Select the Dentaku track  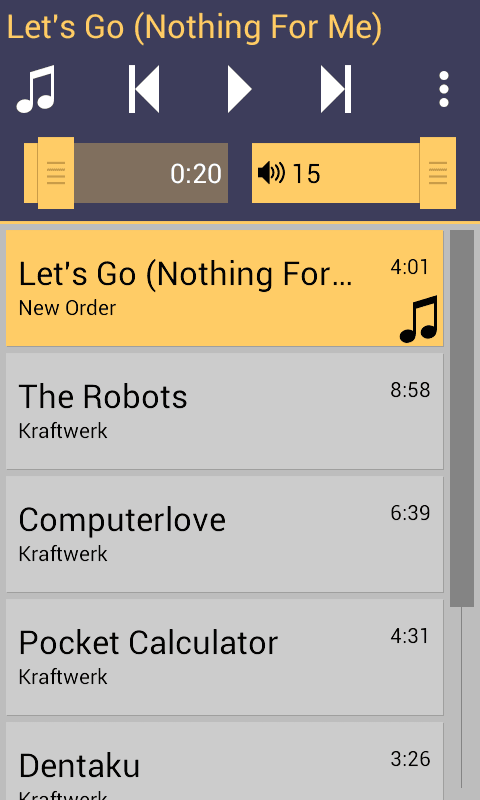[x=224, y=761]
